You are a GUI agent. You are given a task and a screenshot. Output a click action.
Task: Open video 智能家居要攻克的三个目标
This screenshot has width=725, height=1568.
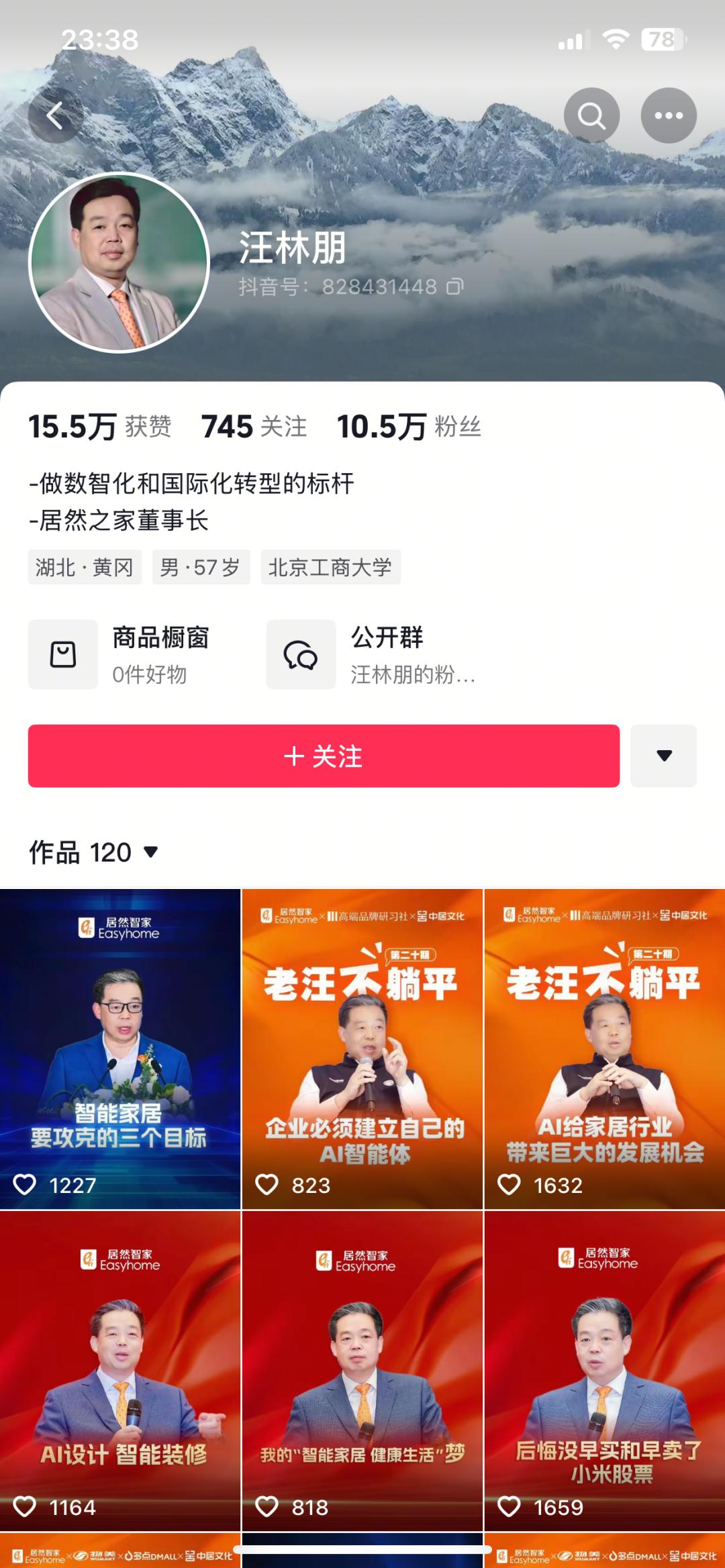click(120, 1049)
